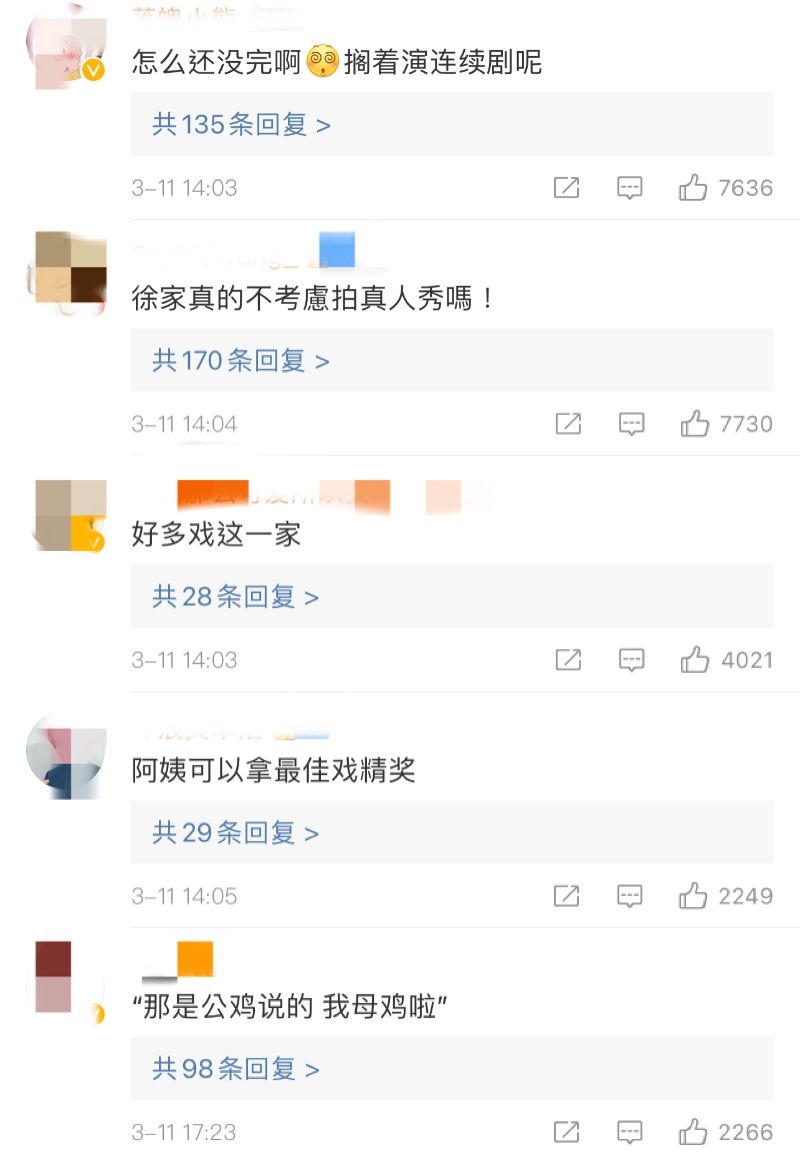
Task: Reply to the comment 怎么还没完啊
Action: (x=629, y=188)
